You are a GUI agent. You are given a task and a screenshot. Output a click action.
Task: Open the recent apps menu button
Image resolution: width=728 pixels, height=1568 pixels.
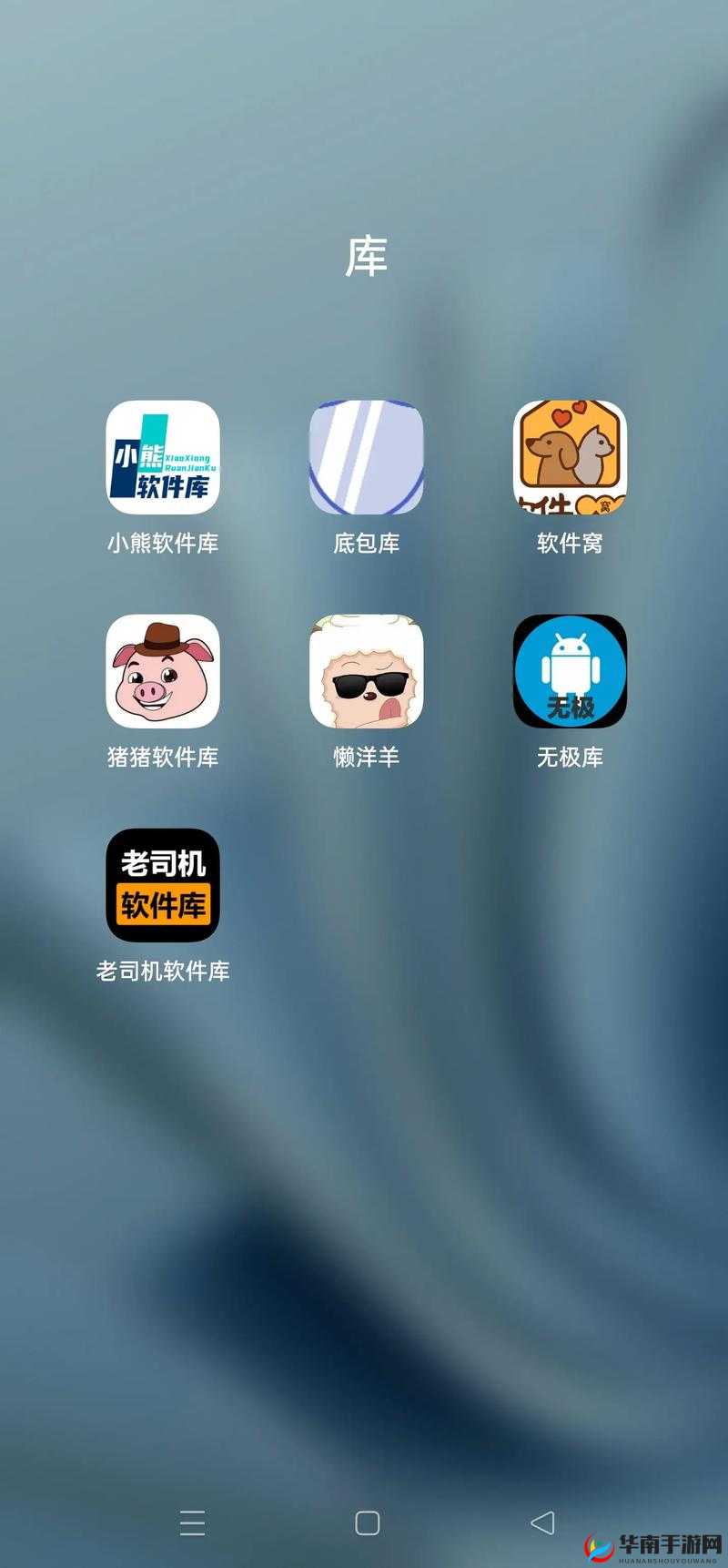tap(192, 1522)
